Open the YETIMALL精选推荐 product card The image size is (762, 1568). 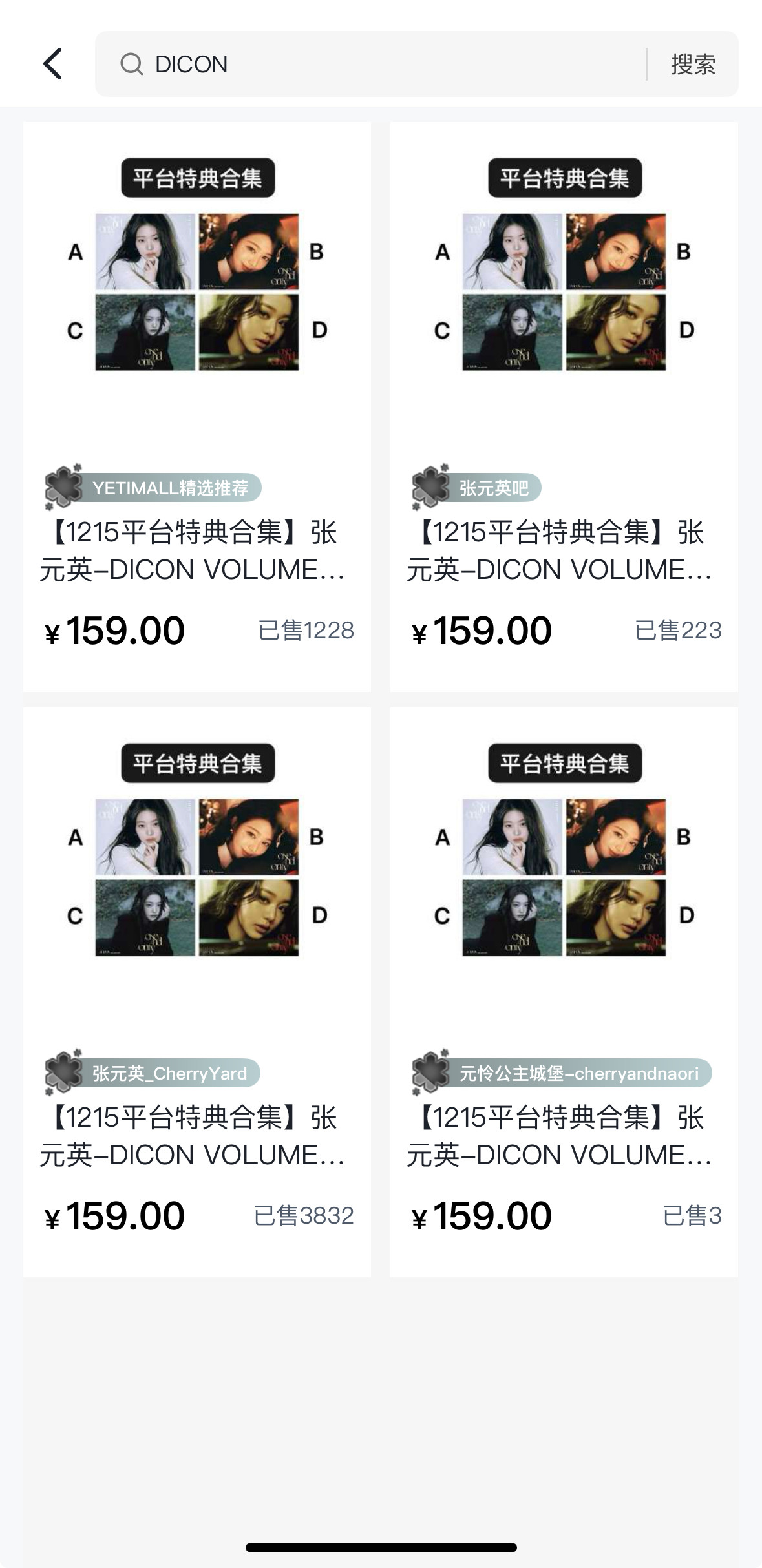coord(197,407)
